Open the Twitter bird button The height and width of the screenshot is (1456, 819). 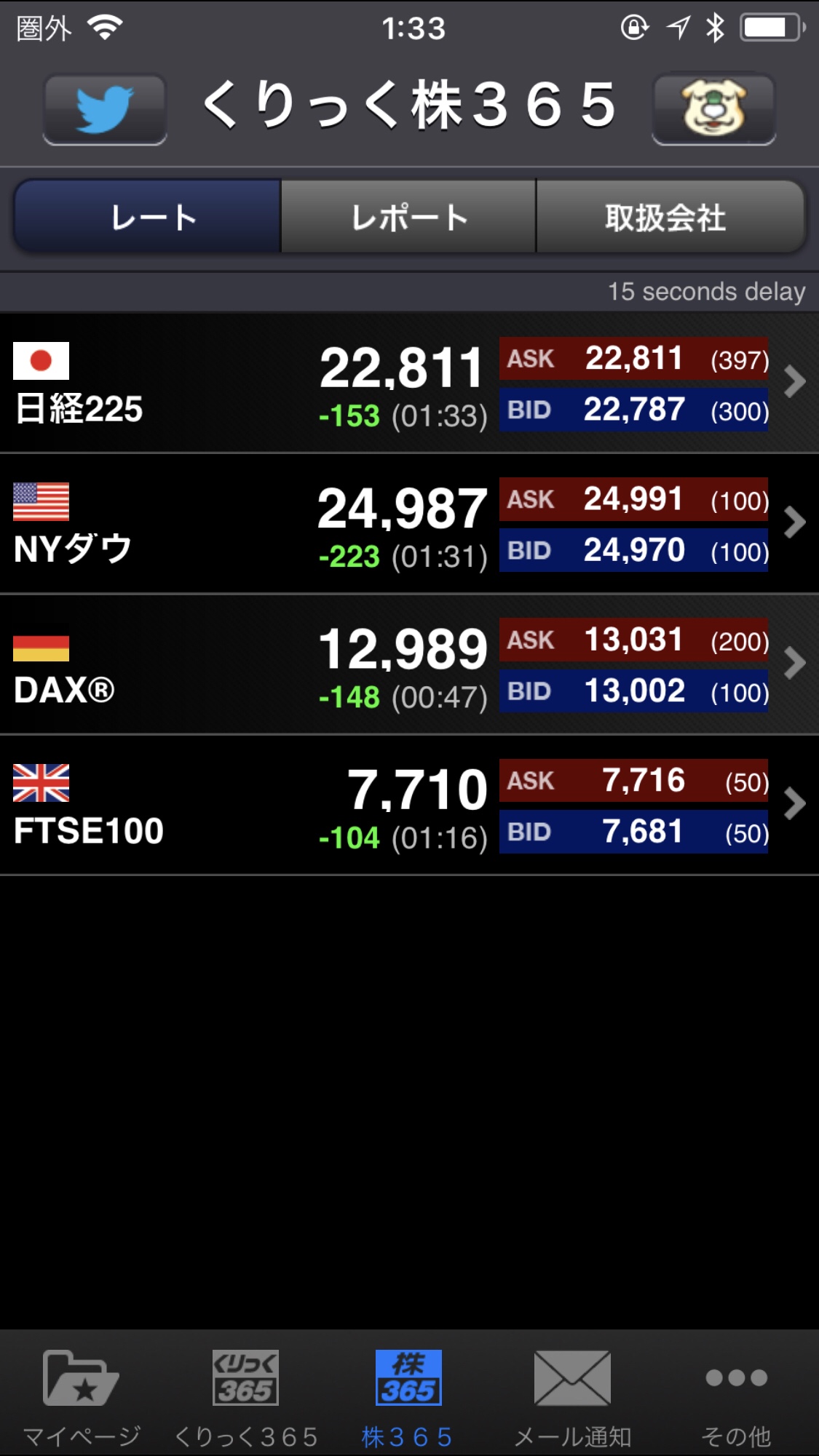pos(105,109)
